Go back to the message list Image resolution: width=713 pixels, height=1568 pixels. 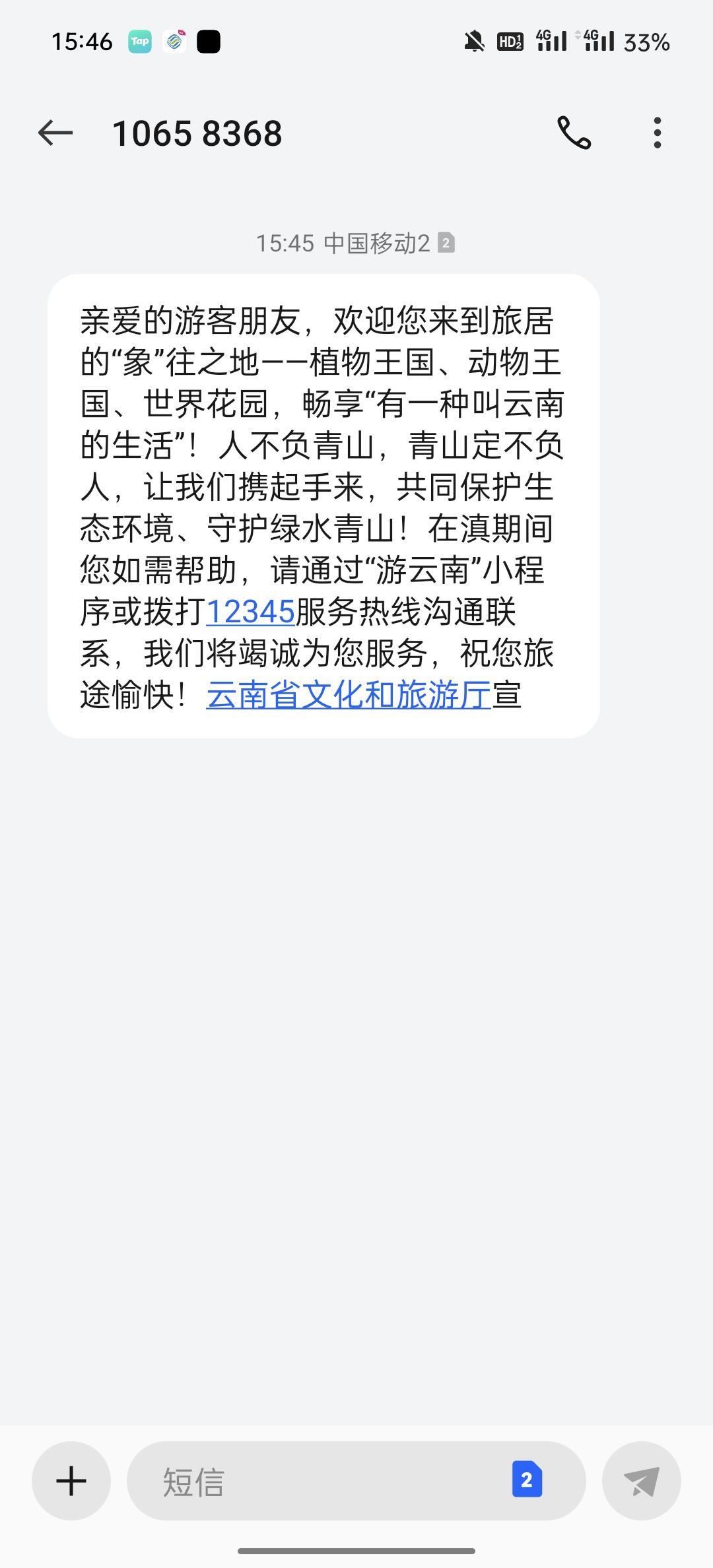click(x=55, y=133)
